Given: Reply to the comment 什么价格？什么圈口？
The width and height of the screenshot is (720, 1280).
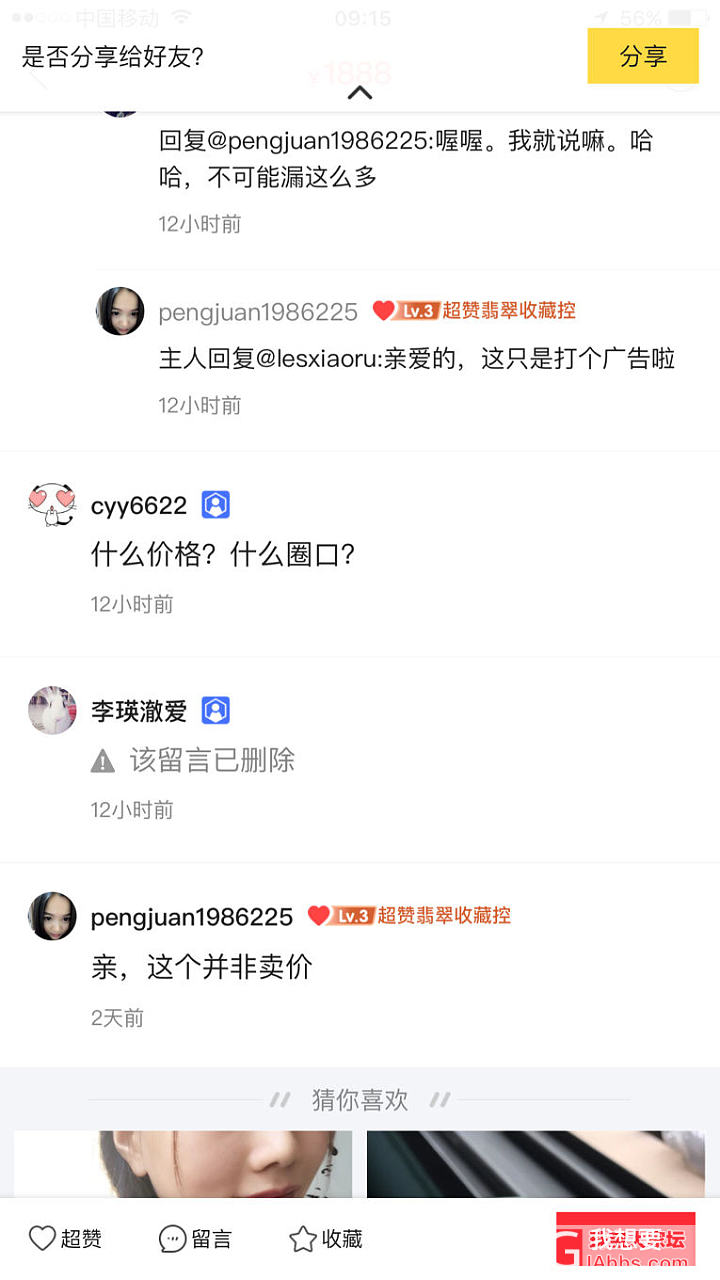Looking at the screenshot, I should tap(223, 554).
